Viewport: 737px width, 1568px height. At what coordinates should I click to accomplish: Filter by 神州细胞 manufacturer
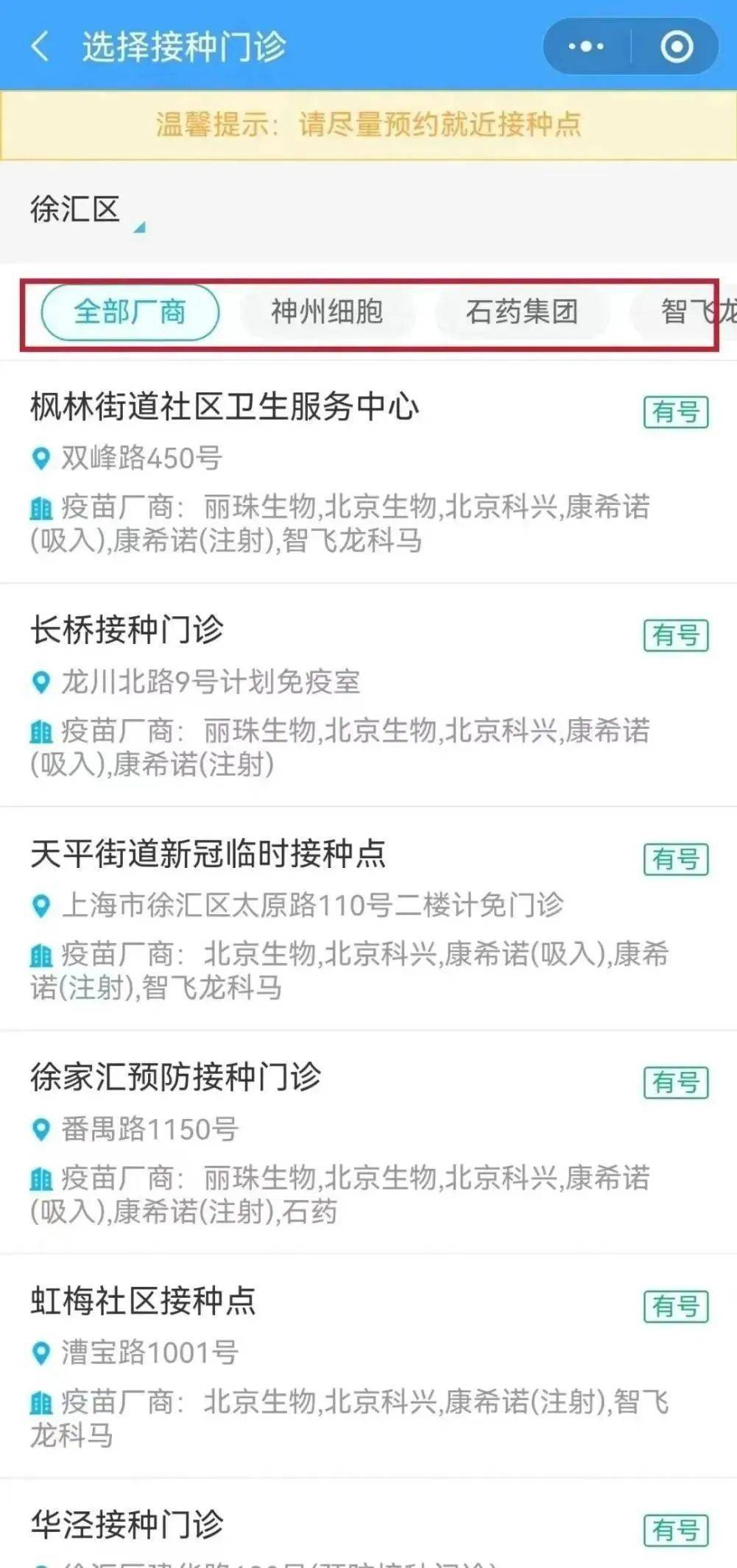coord(327,312)
